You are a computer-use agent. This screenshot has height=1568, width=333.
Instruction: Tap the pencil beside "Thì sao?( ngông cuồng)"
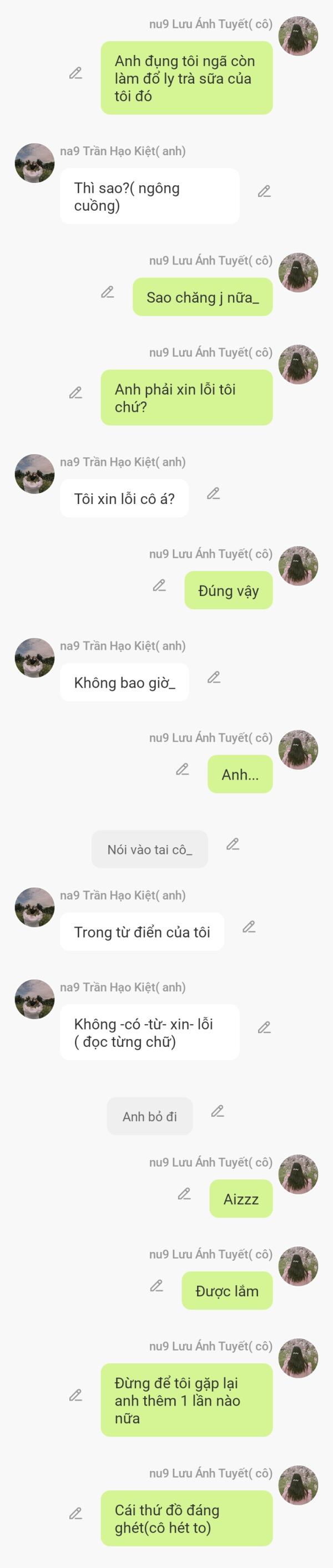tap(264, 192)
